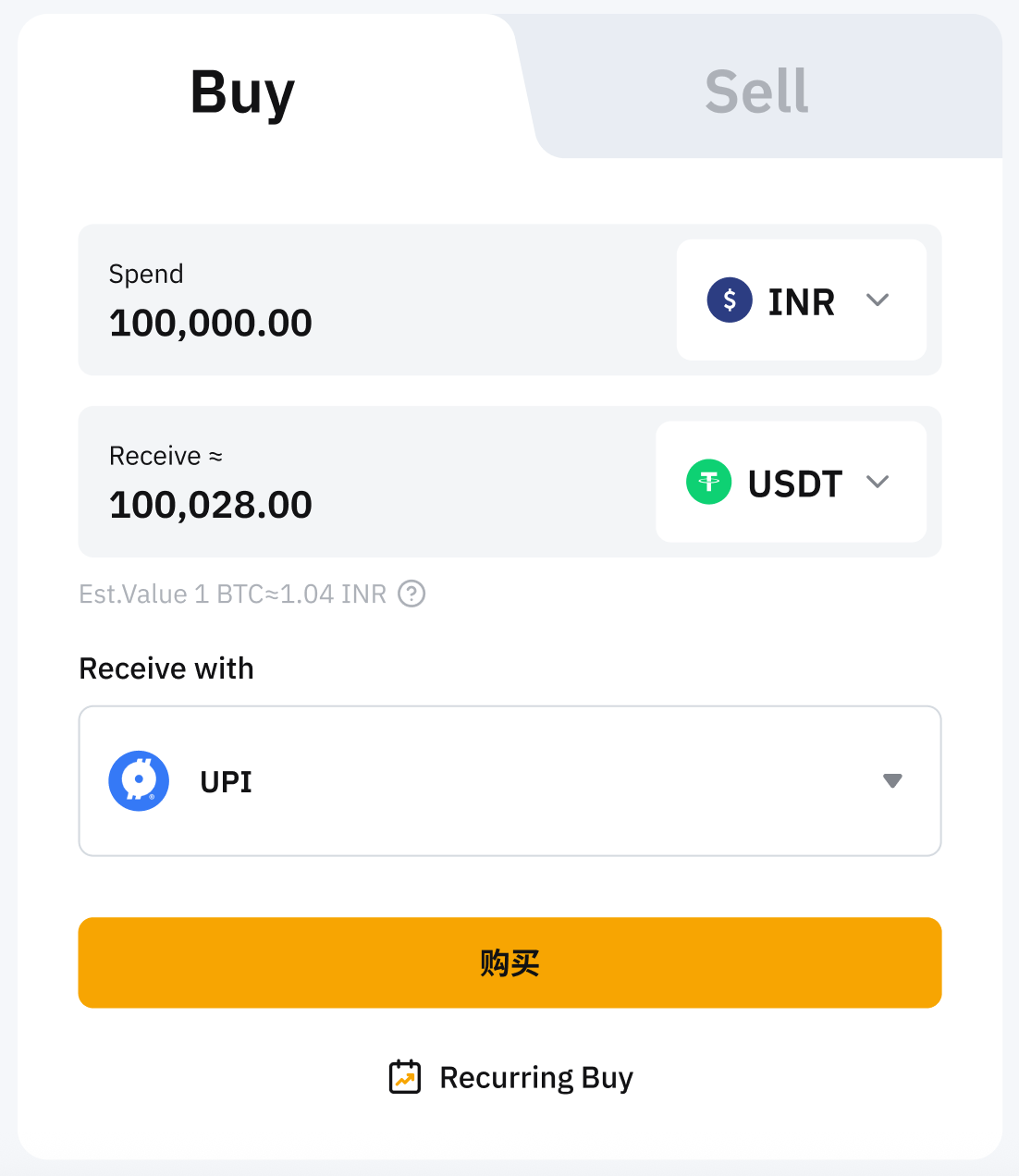Switch to the Sell tab
The width and height of the screenshot is (1019, 1176).
[756, 92]
